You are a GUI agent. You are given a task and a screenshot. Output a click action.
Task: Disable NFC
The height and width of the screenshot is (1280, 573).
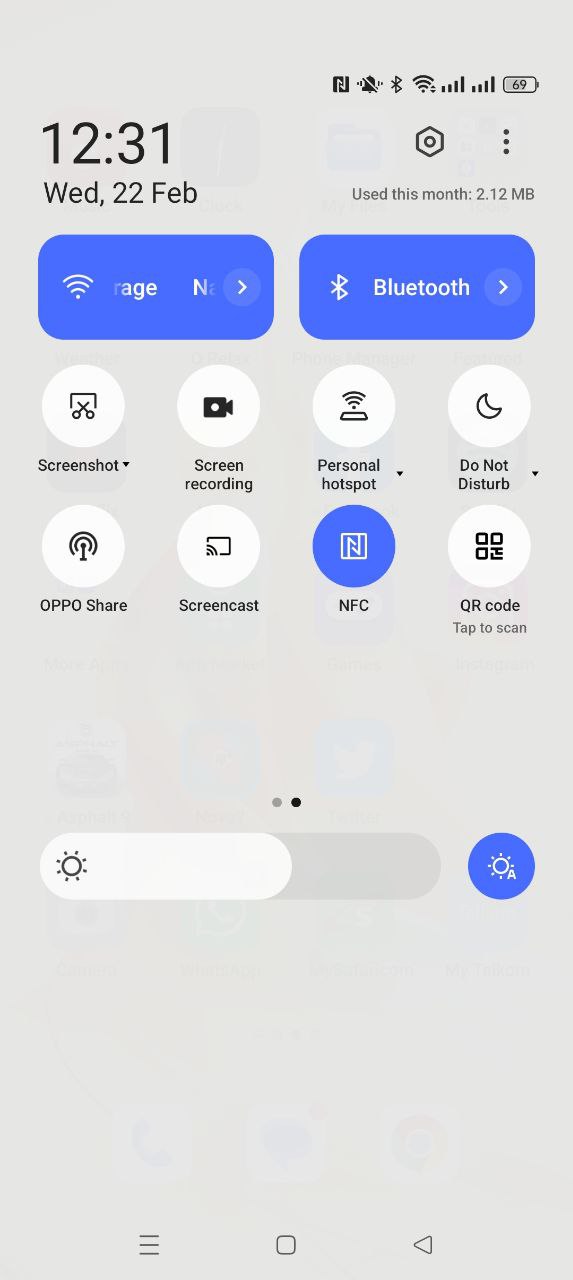pos(354,546)
